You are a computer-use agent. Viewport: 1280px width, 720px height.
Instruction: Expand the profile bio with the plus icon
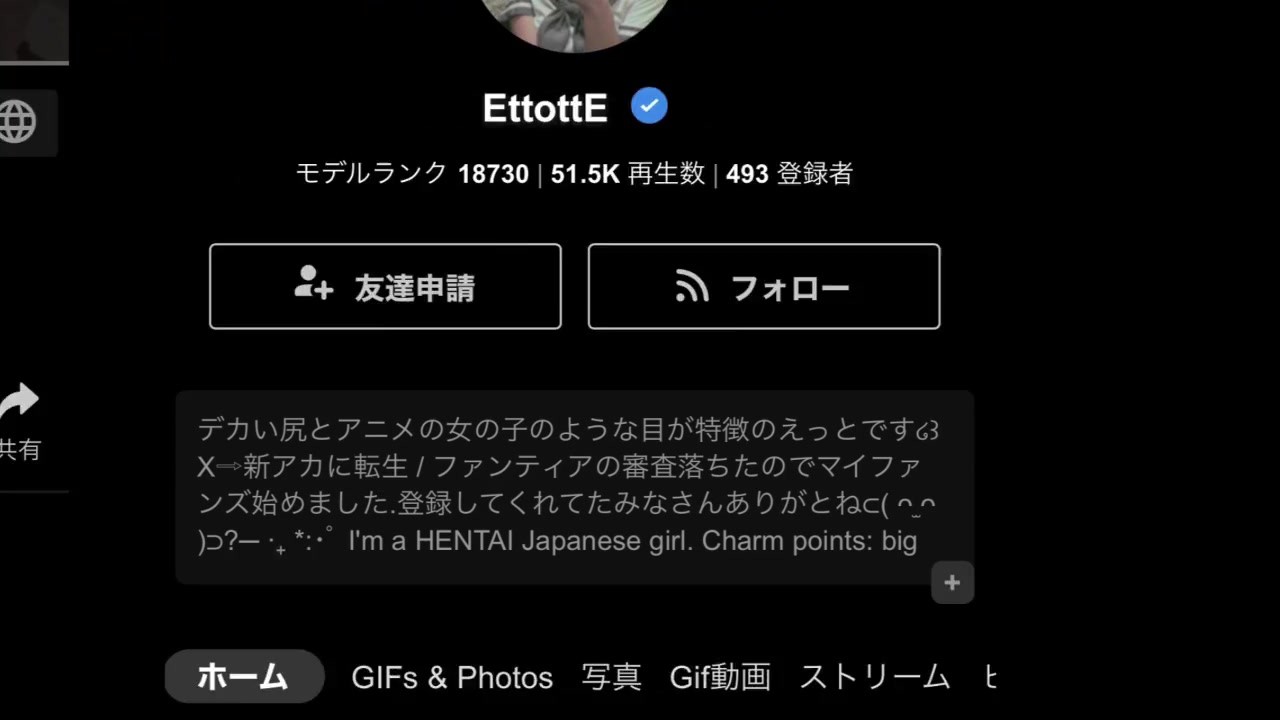point(952,583)
